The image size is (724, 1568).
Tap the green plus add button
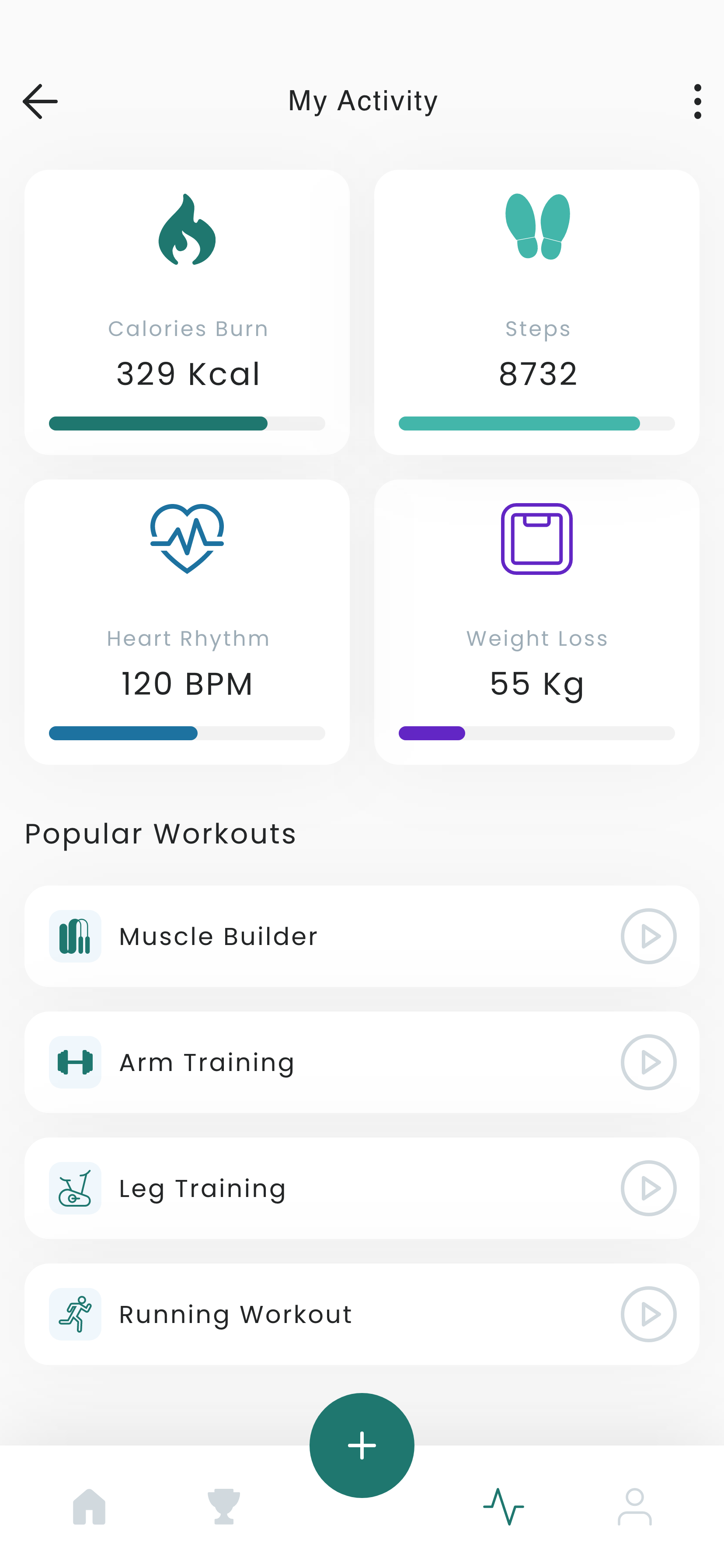tap(362, 1445)
